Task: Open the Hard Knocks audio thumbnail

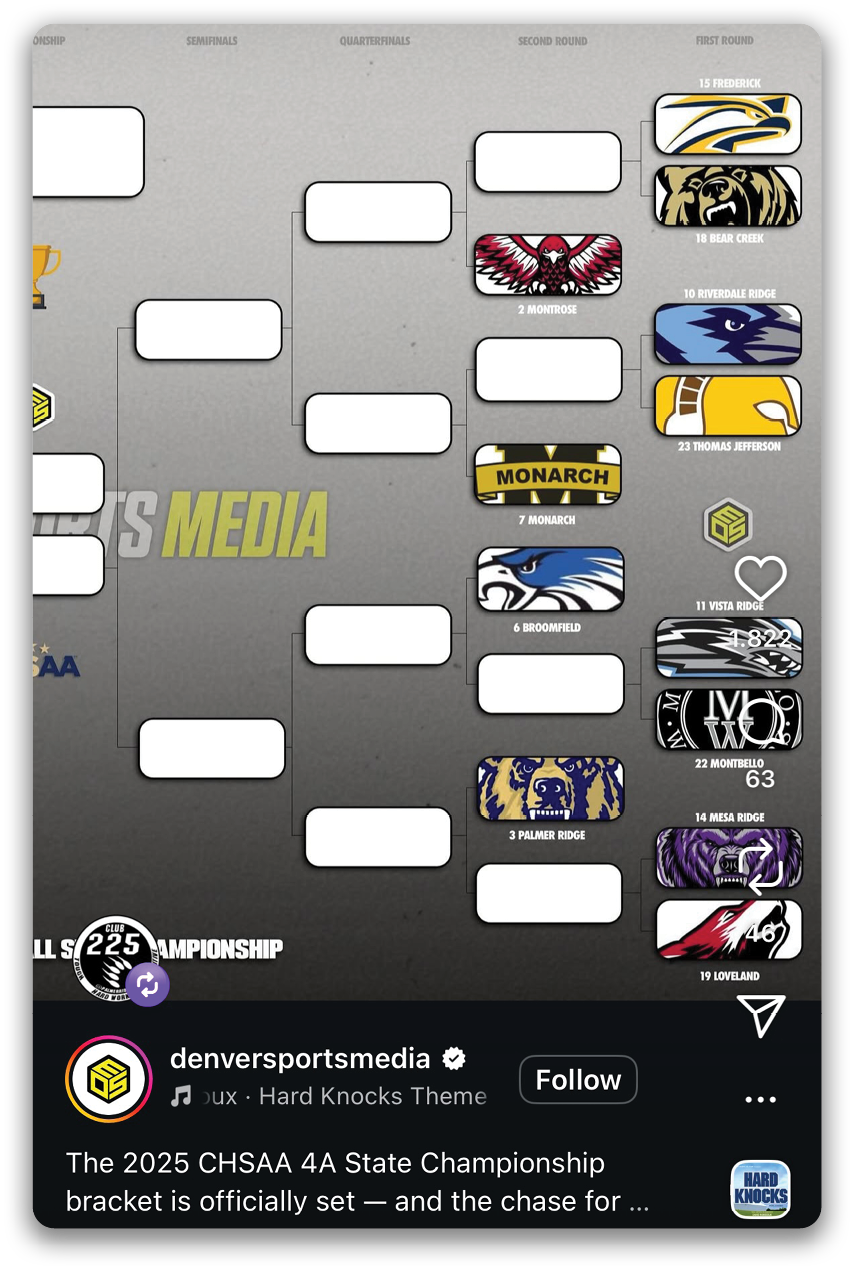Action: click(x=761, y=1189)
